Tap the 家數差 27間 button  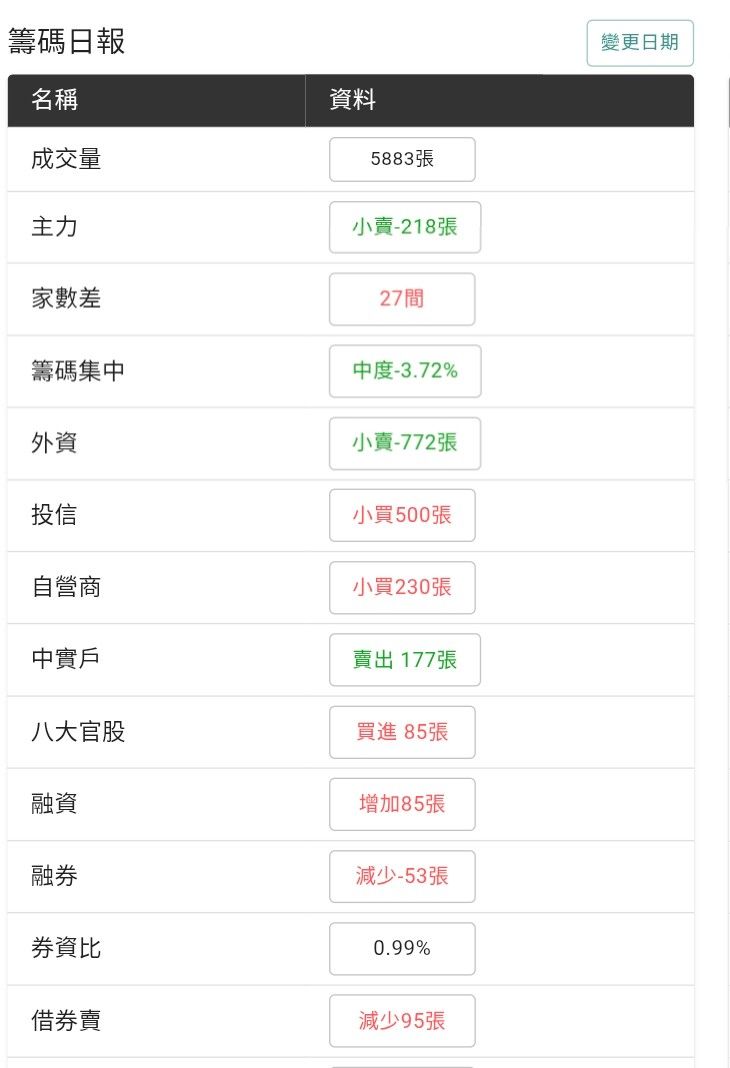click(x=402, y=299)
